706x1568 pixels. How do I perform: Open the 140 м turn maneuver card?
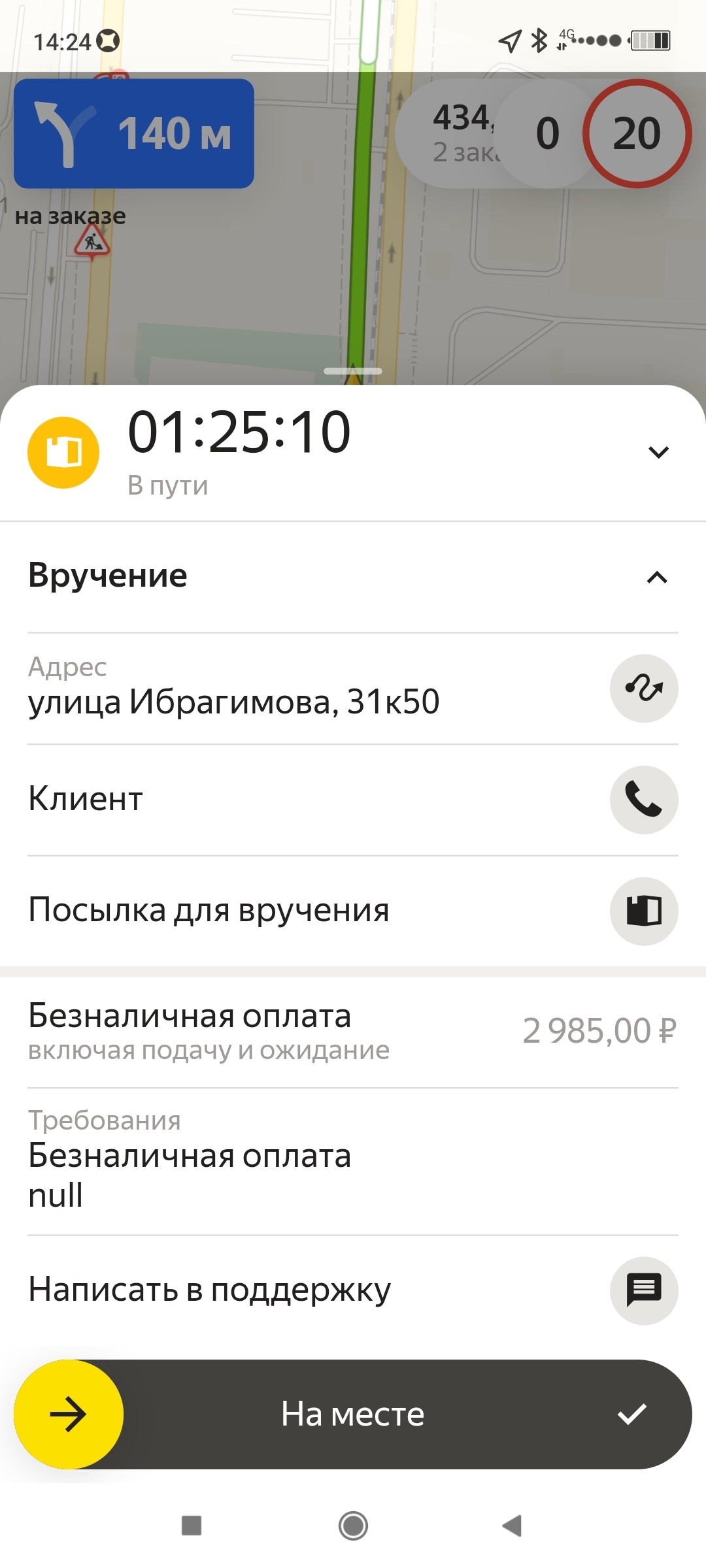[134, 134]
